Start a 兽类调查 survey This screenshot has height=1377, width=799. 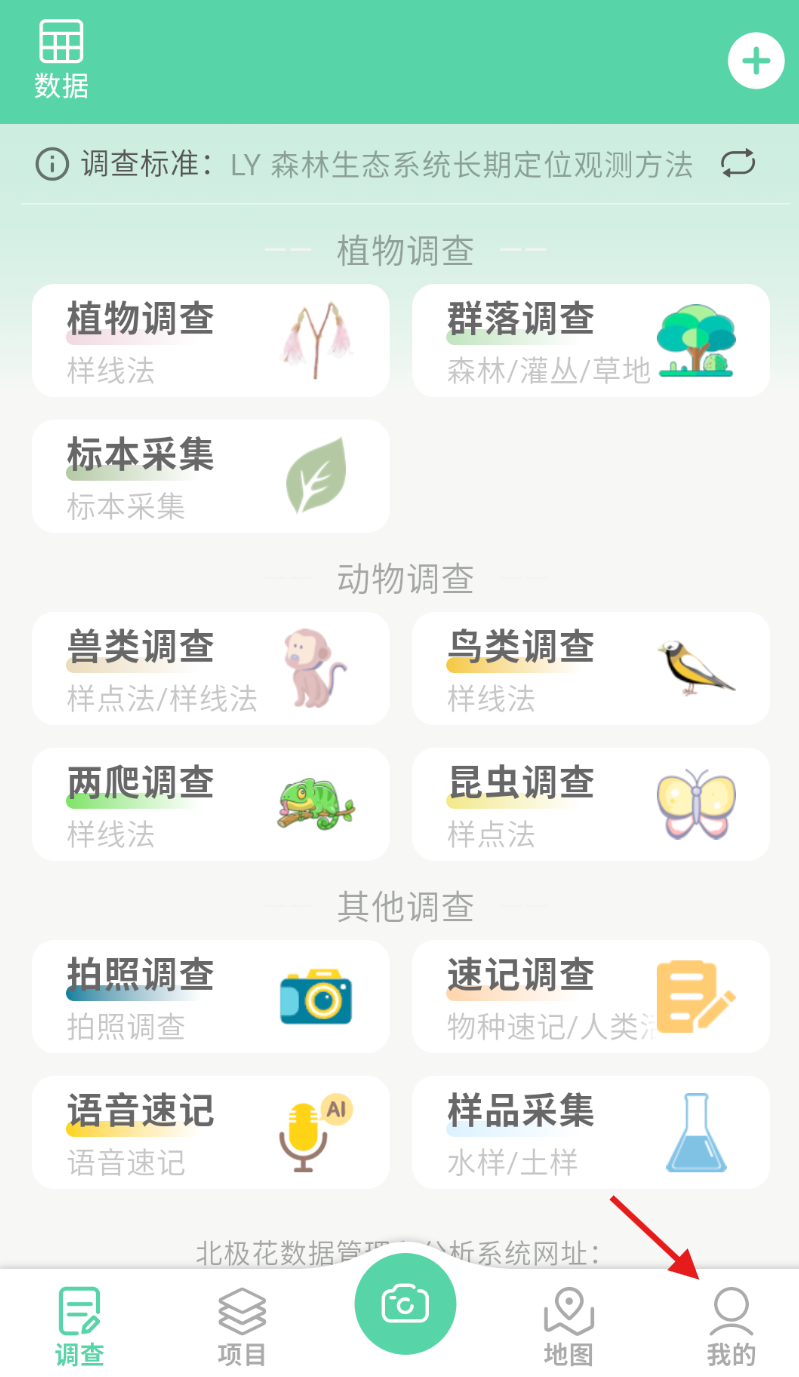click(210, 668)
